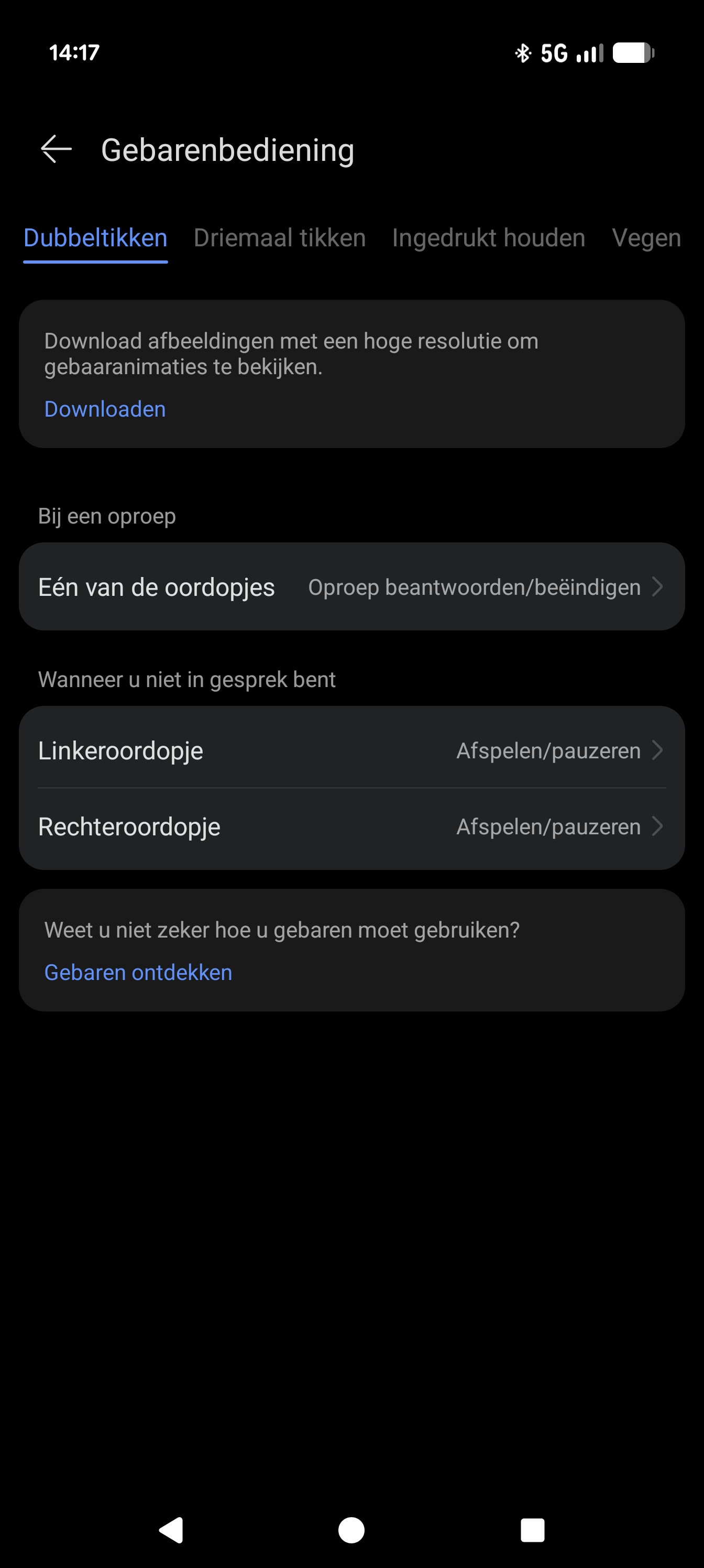Open the Vegen tab
Image resolution: width=704 pixels, height=1568 pixels.
pos(647,238)
